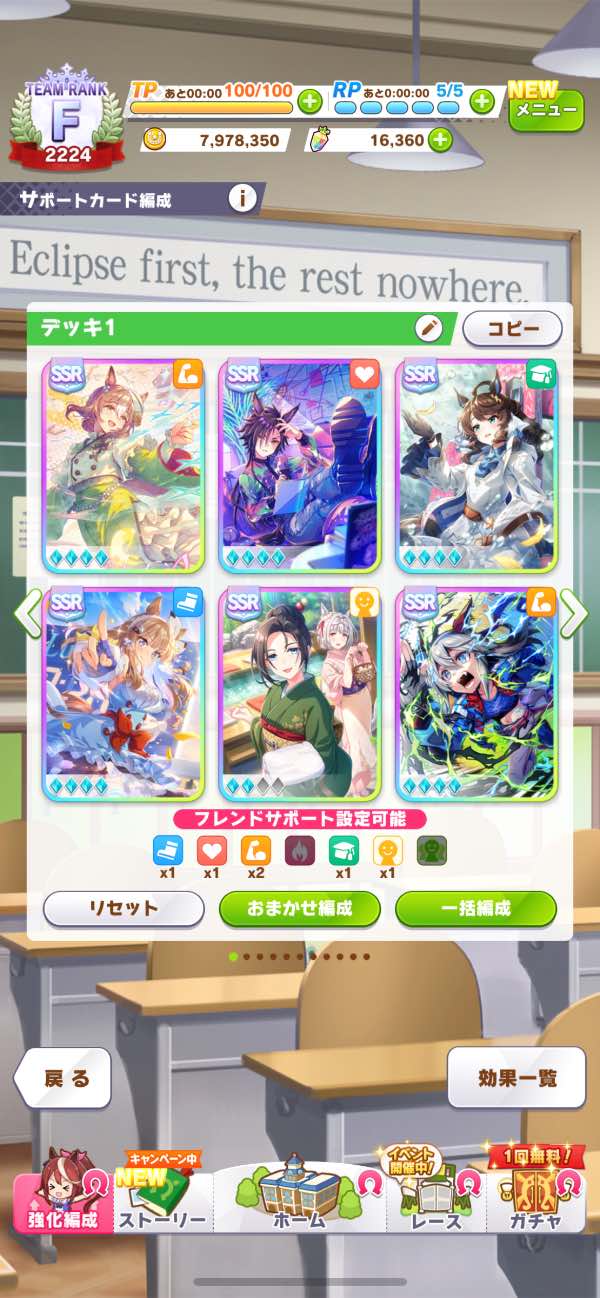The width and height of the screenshot is (600, 1298).
Task: Go back with the 戻る button
Action: click(x=62, y=1078)
